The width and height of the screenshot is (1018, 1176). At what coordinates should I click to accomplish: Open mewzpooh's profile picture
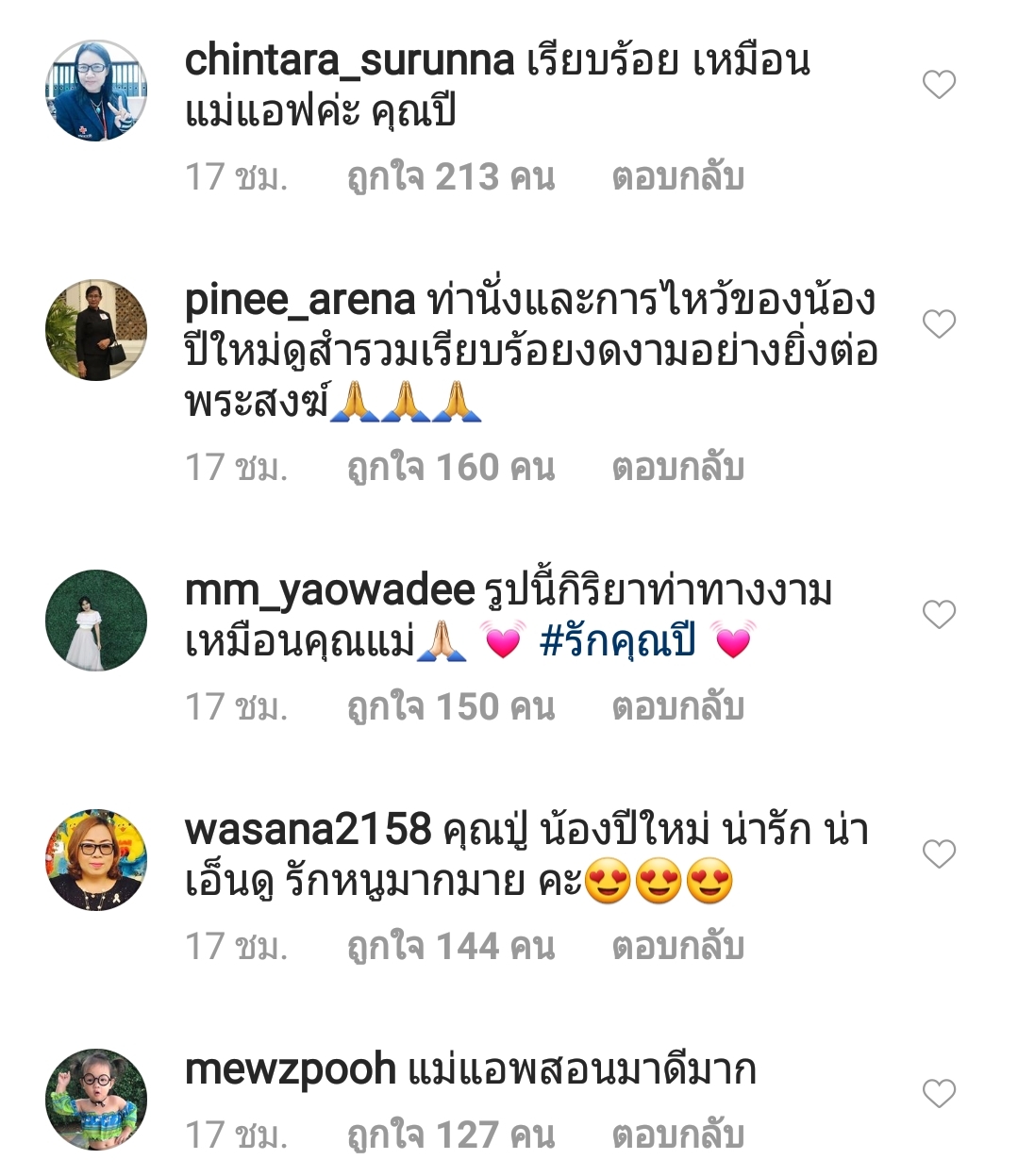click(x=96, y=1100)
